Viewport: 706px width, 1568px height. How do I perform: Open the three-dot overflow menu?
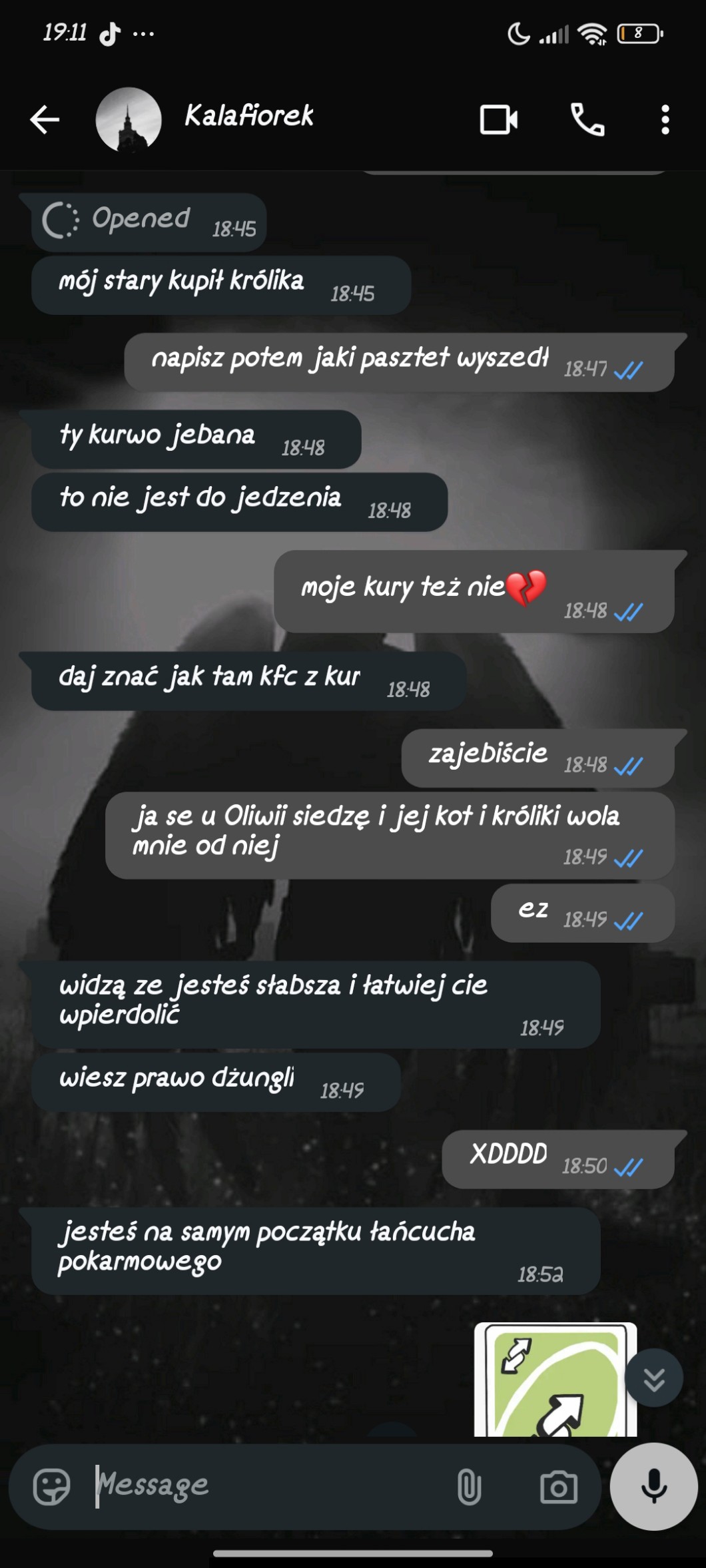coord(665,120)
